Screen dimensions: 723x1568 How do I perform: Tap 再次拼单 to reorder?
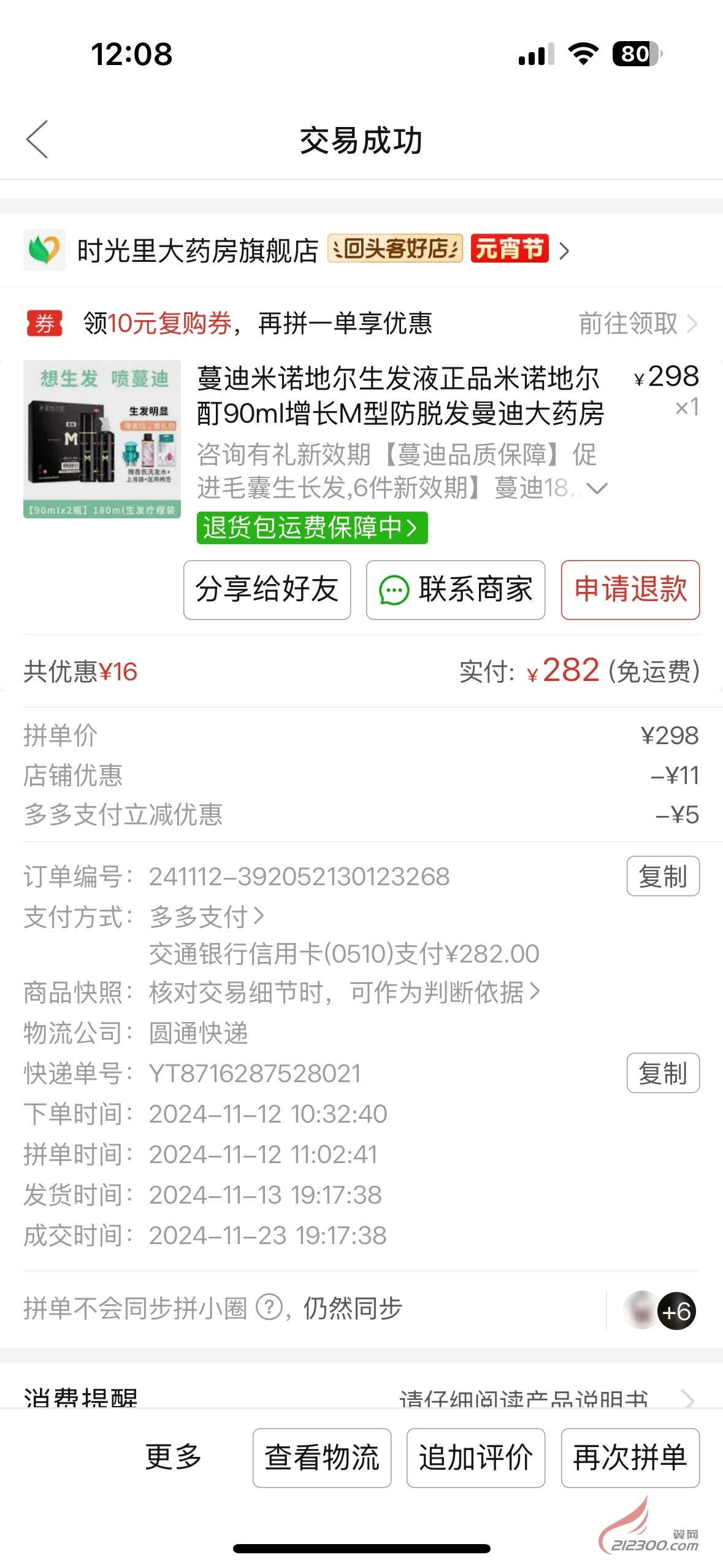(630, 1458)
